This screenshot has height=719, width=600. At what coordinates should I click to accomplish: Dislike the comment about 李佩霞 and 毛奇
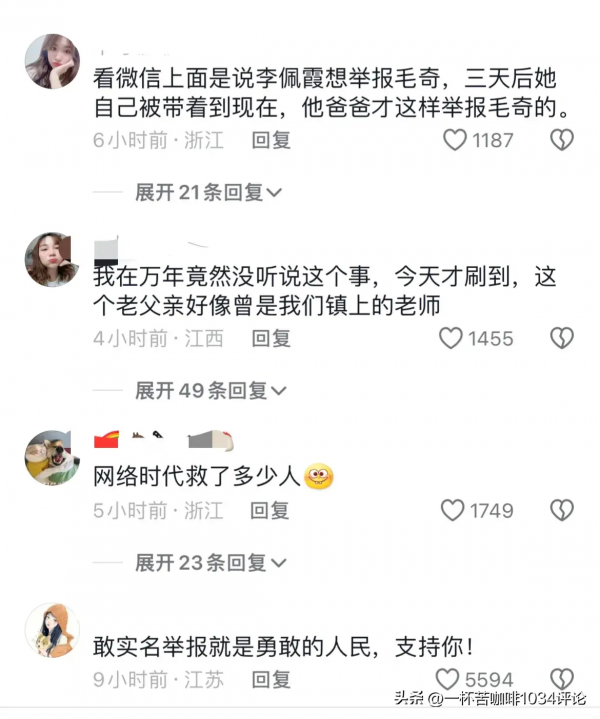tap(562, 141)
